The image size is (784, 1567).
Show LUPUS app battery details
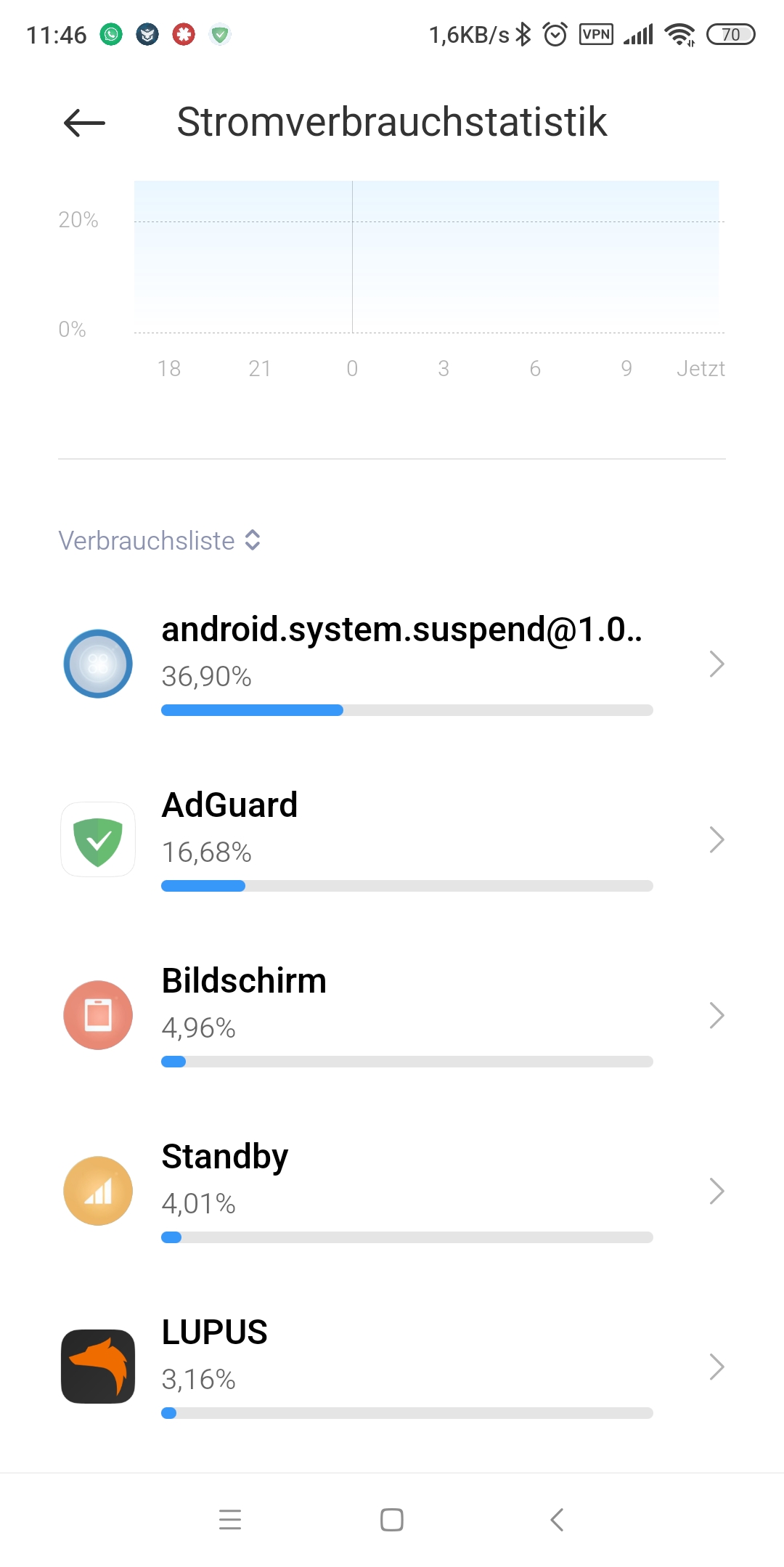392,1367
